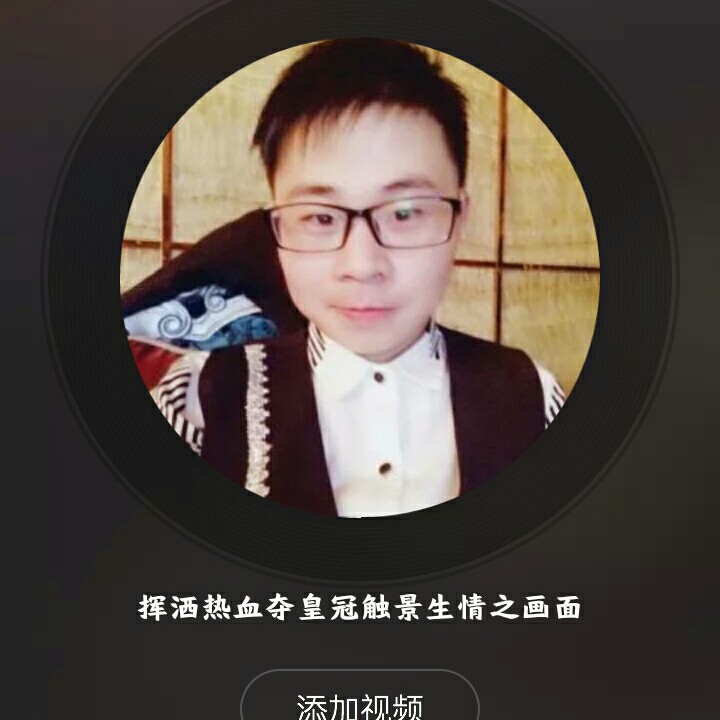This screenshot has width=720, height=720.
Task: Tap the 添加视频 button
Action: click(x=360, y=702)
